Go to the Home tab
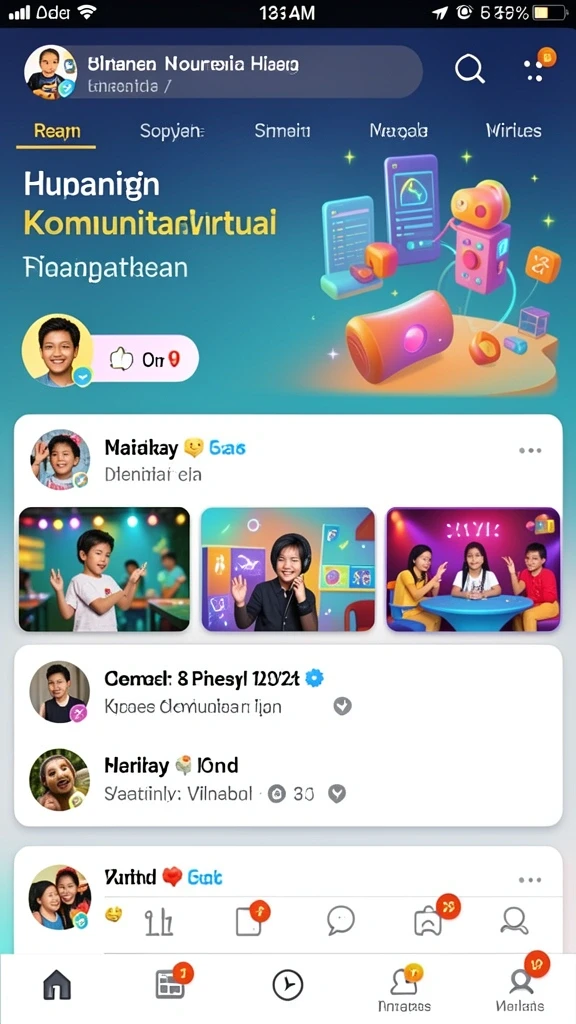Screen dimensions: 576x1024 pyautogui.click(x=57, y=984)
